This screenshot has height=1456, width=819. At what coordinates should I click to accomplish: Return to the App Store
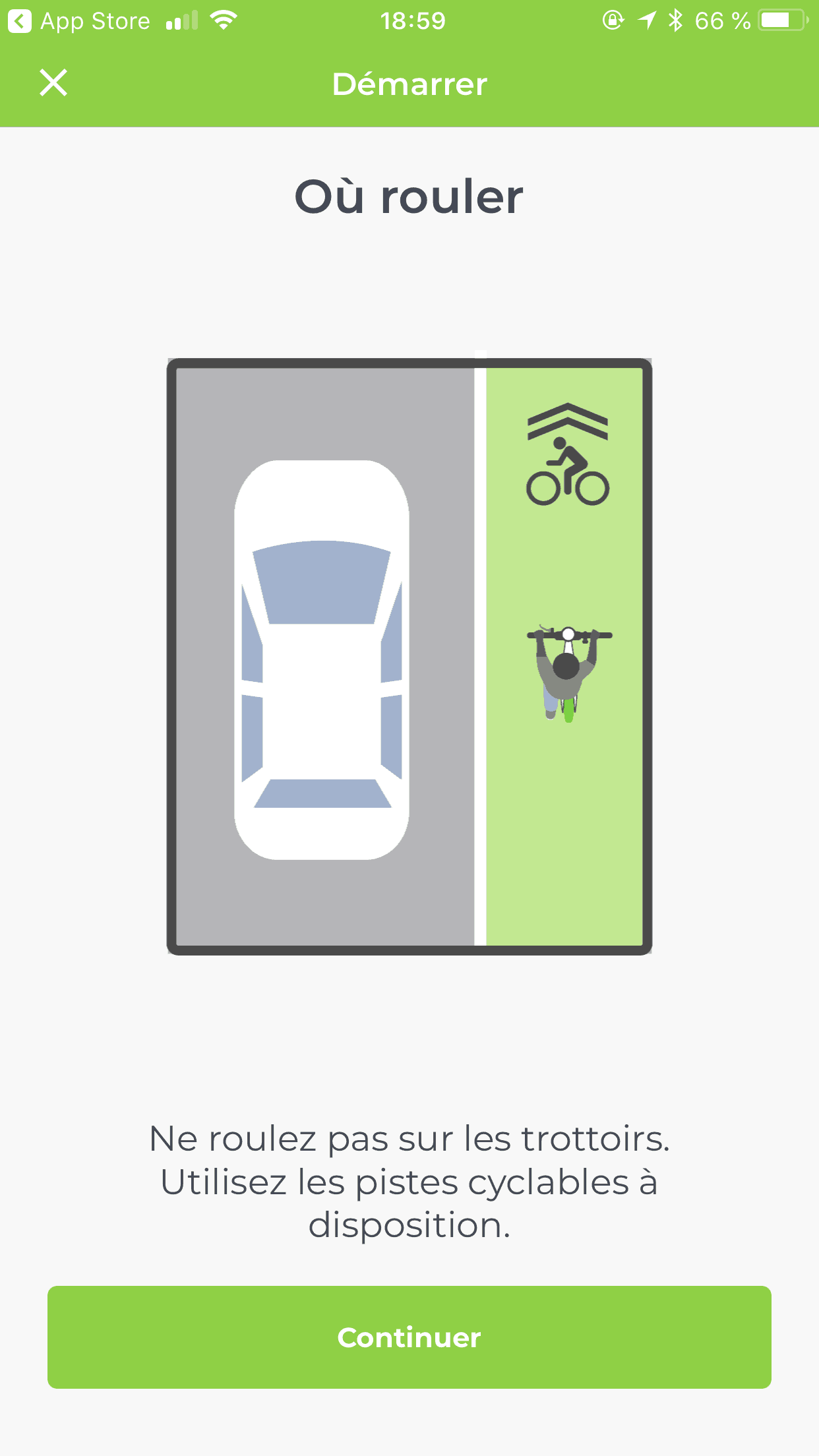[x=79, y=21]
